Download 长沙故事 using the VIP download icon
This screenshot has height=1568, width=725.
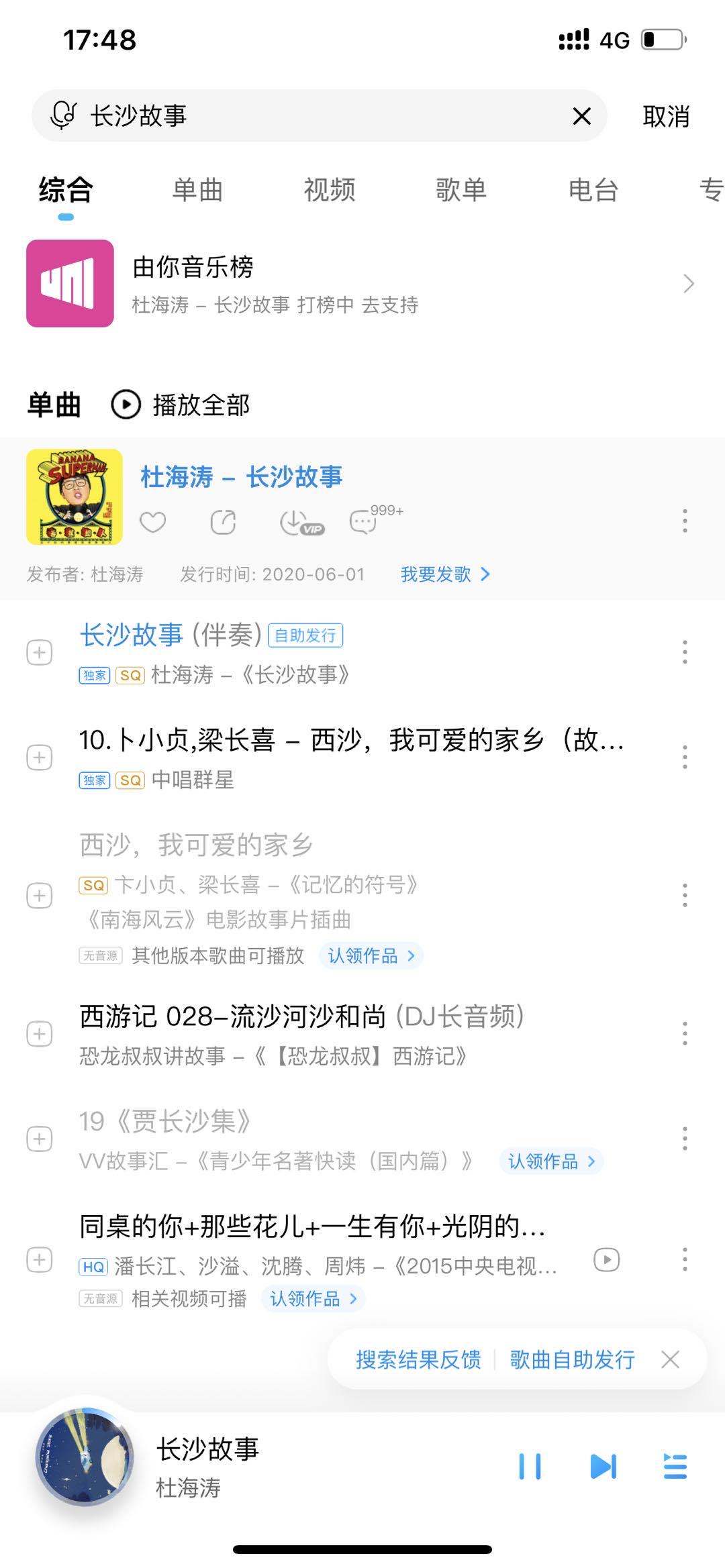pyautogui.click(x=297, y=522)
